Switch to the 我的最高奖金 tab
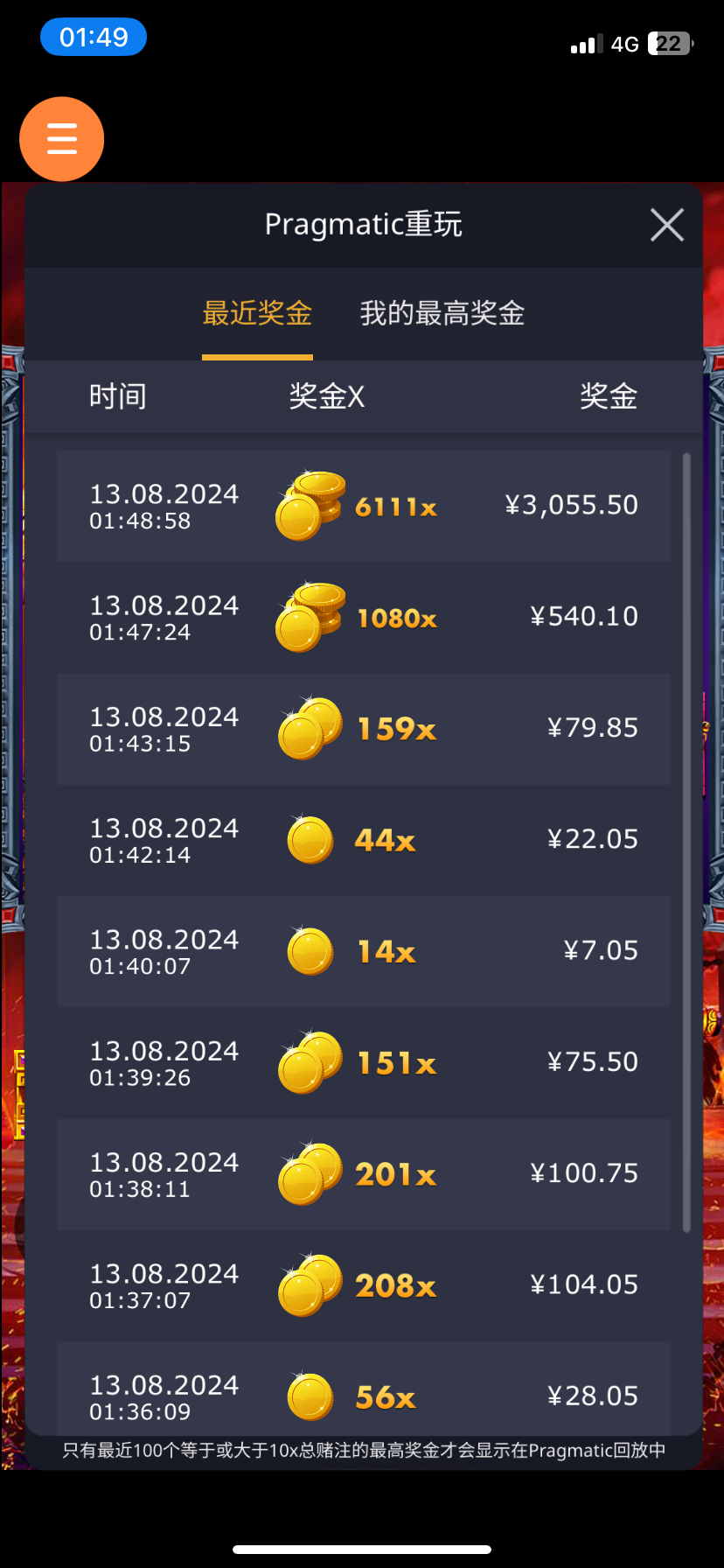The height and width of the screenshot is (1568, 724). click(442, 313)
